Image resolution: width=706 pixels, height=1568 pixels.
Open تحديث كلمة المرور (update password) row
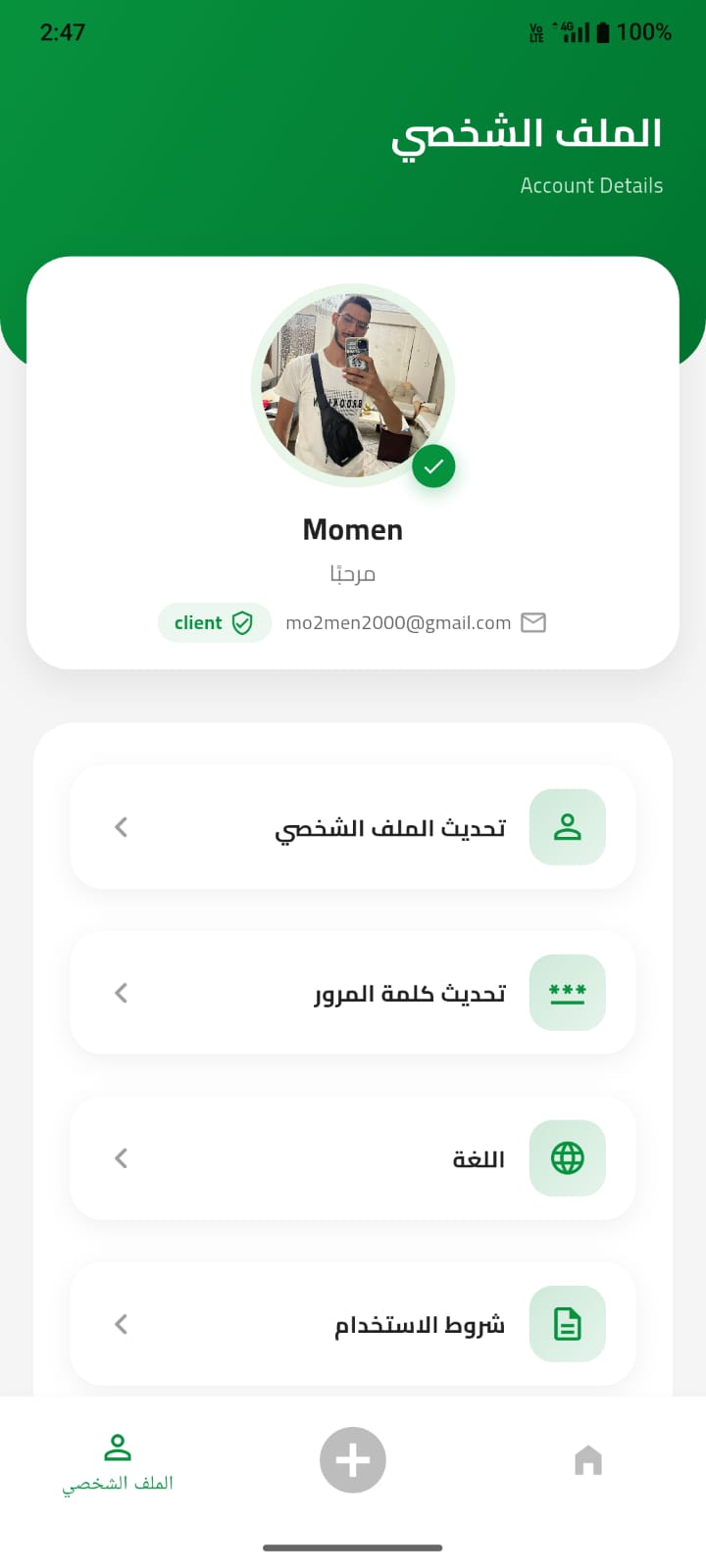(353, 993)
